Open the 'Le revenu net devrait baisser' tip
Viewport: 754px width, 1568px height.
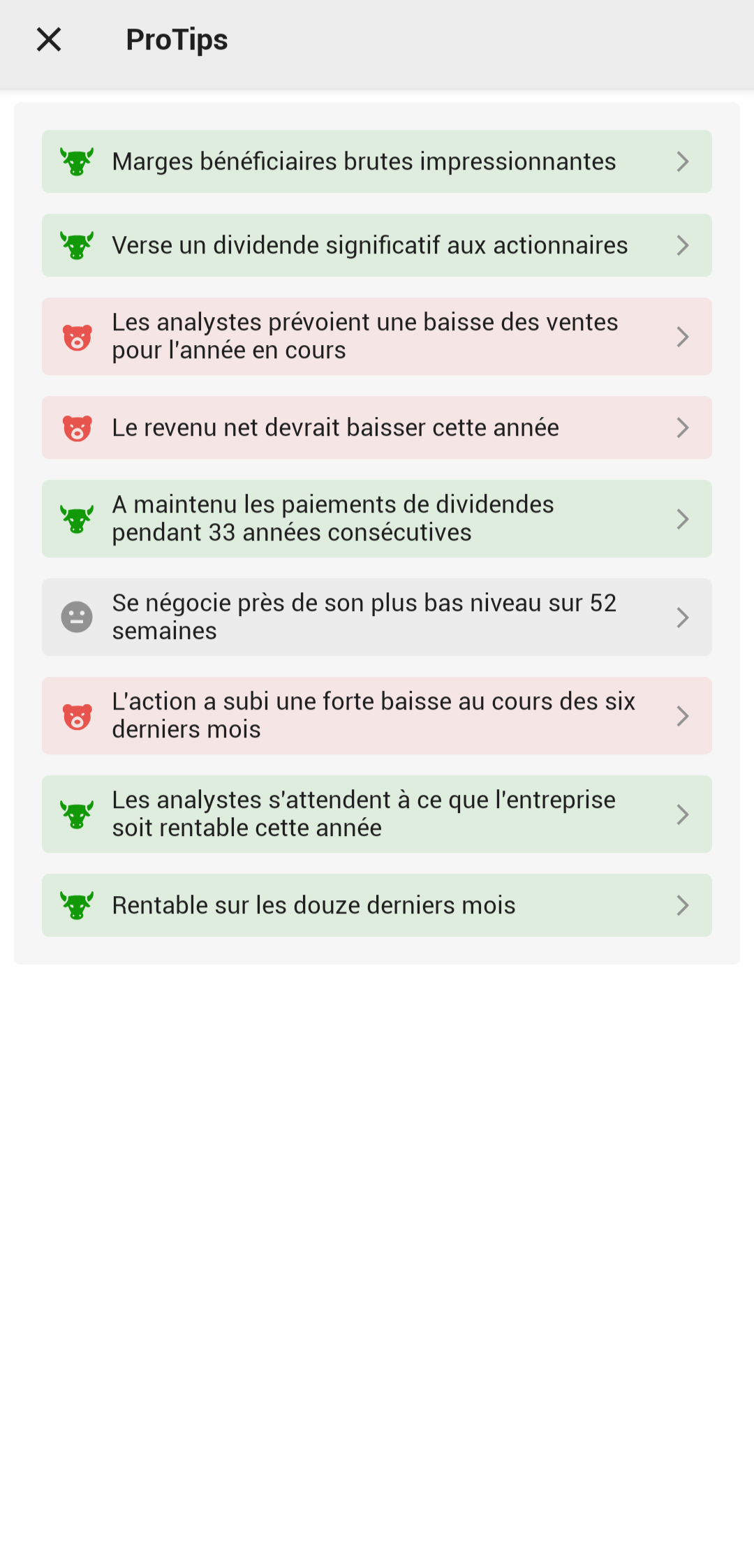pos(377,427)
